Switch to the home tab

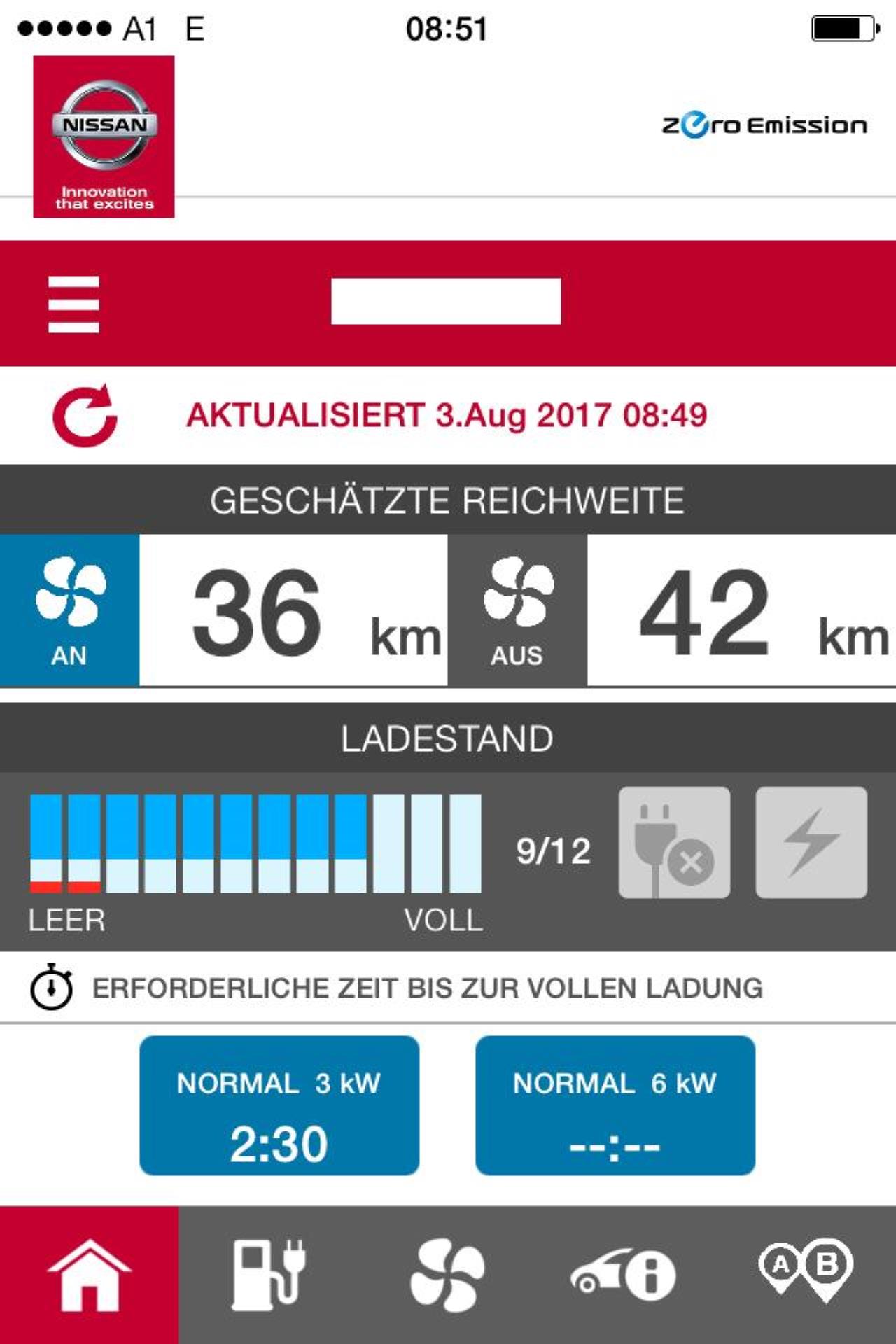[89, 1274]
